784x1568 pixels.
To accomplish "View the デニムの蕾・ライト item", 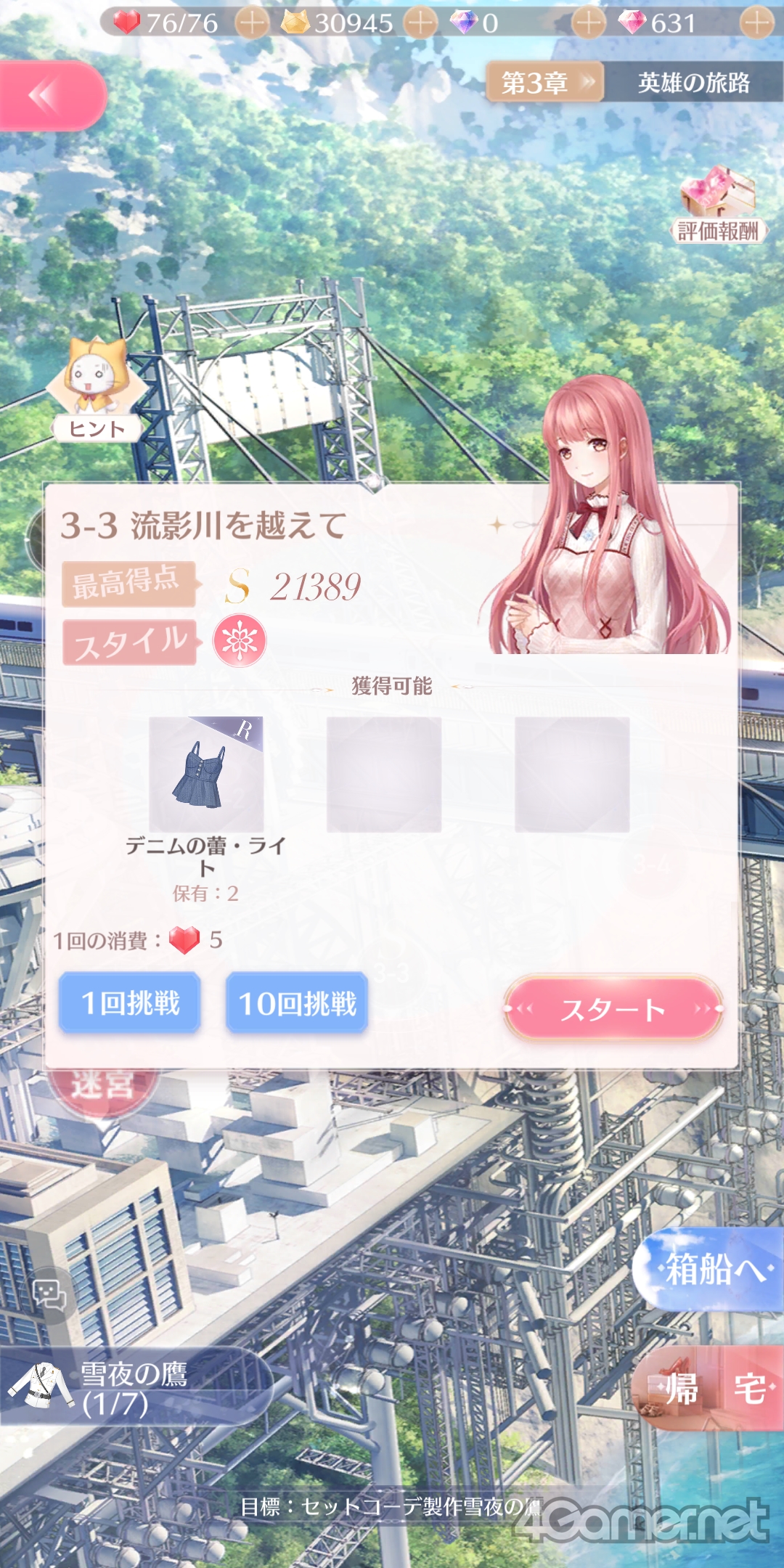I will click(x=206, y=774).
